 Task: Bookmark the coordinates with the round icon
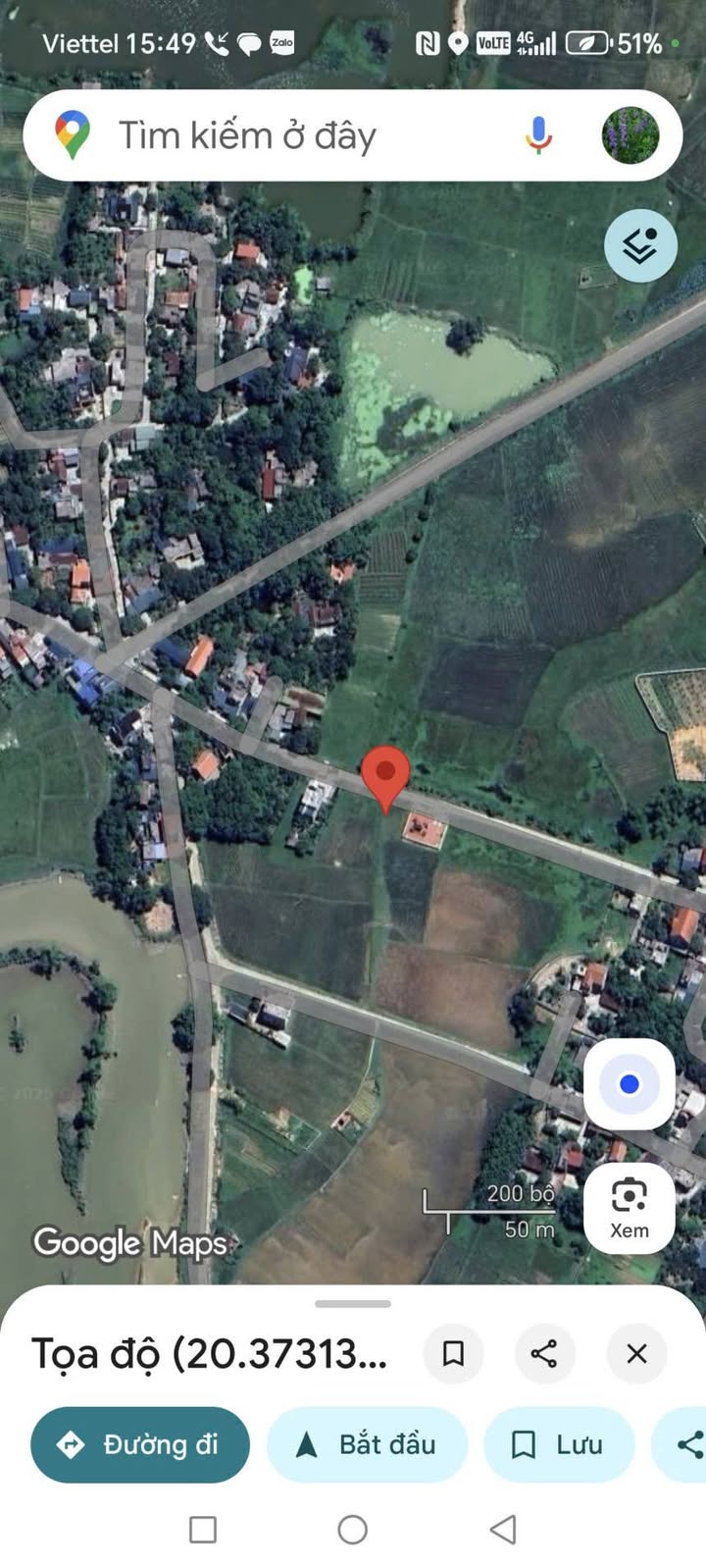pos(453,1353)
